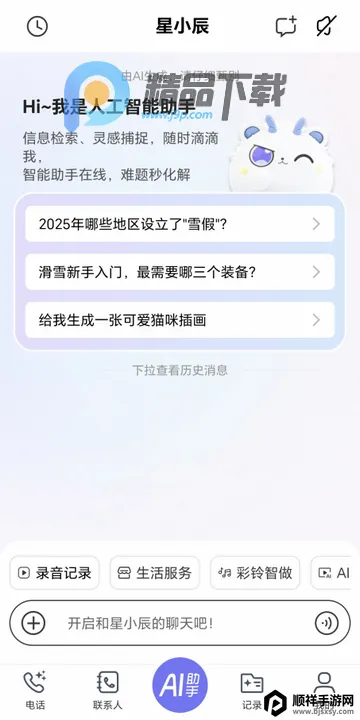The height and width of the screenshot is (720, 360).
Task: Switch to the 联系人 tab
Action: coord(107,690)
